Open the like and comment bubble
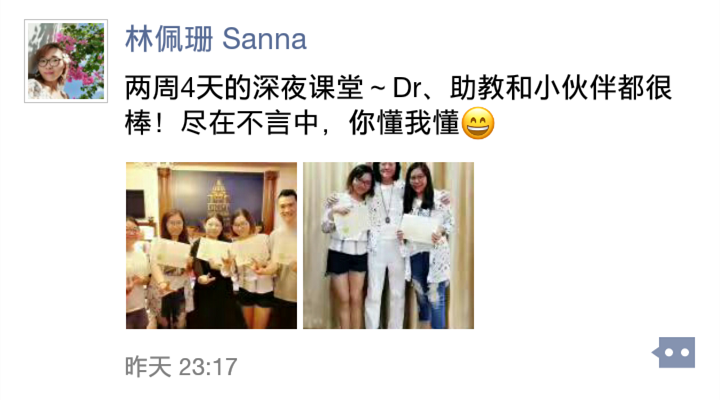 click(x=675, y=352)
